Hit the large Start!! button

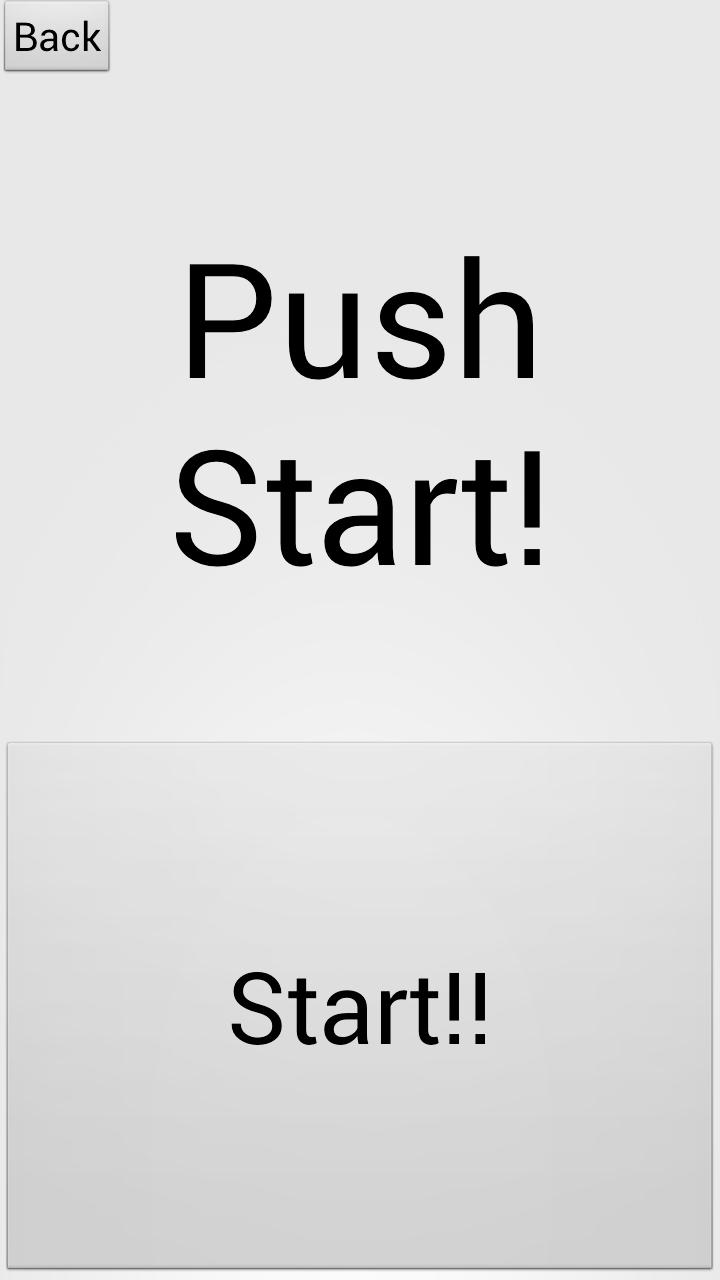coord(360,1005)
